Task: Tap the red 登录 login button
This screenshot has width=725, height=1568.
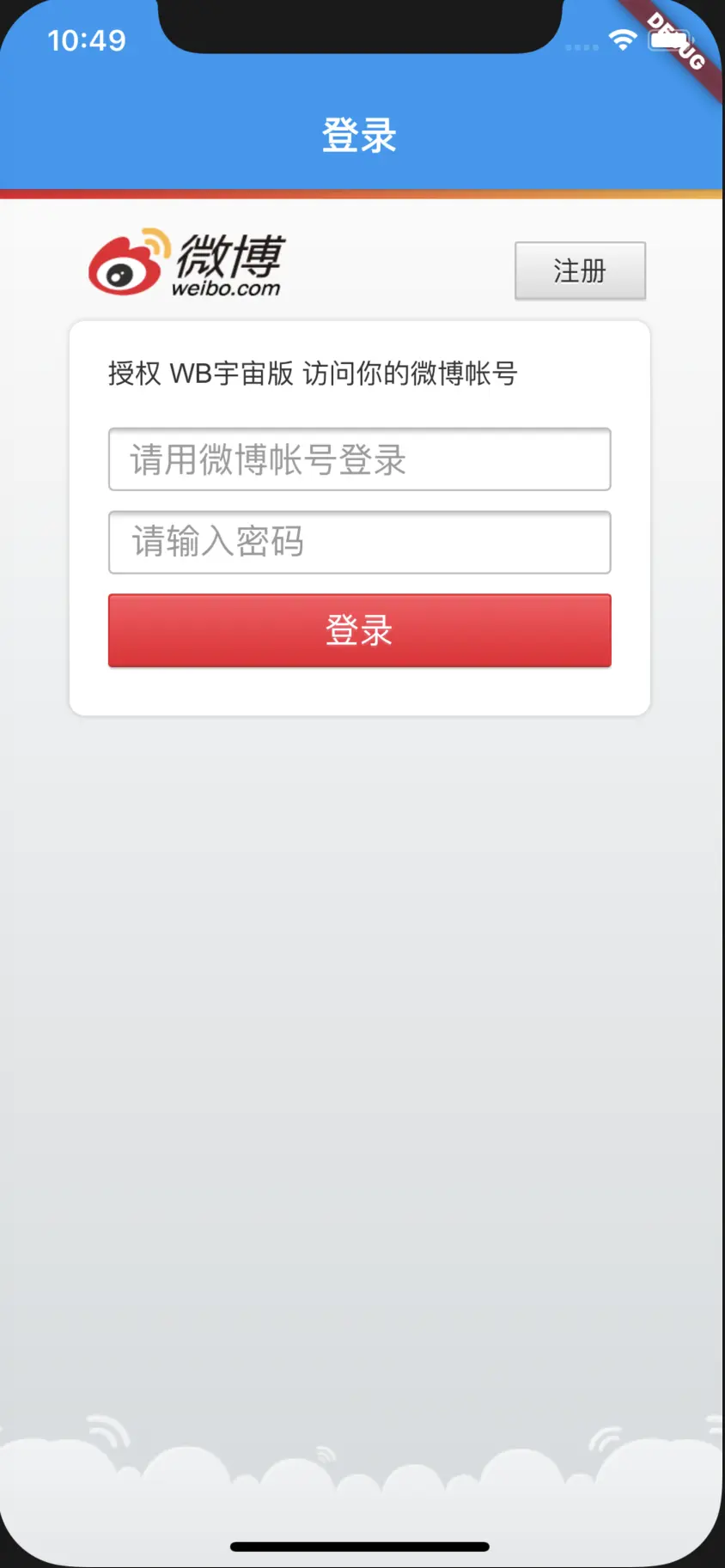Action: pyautogui.click(x=359, y=630)
